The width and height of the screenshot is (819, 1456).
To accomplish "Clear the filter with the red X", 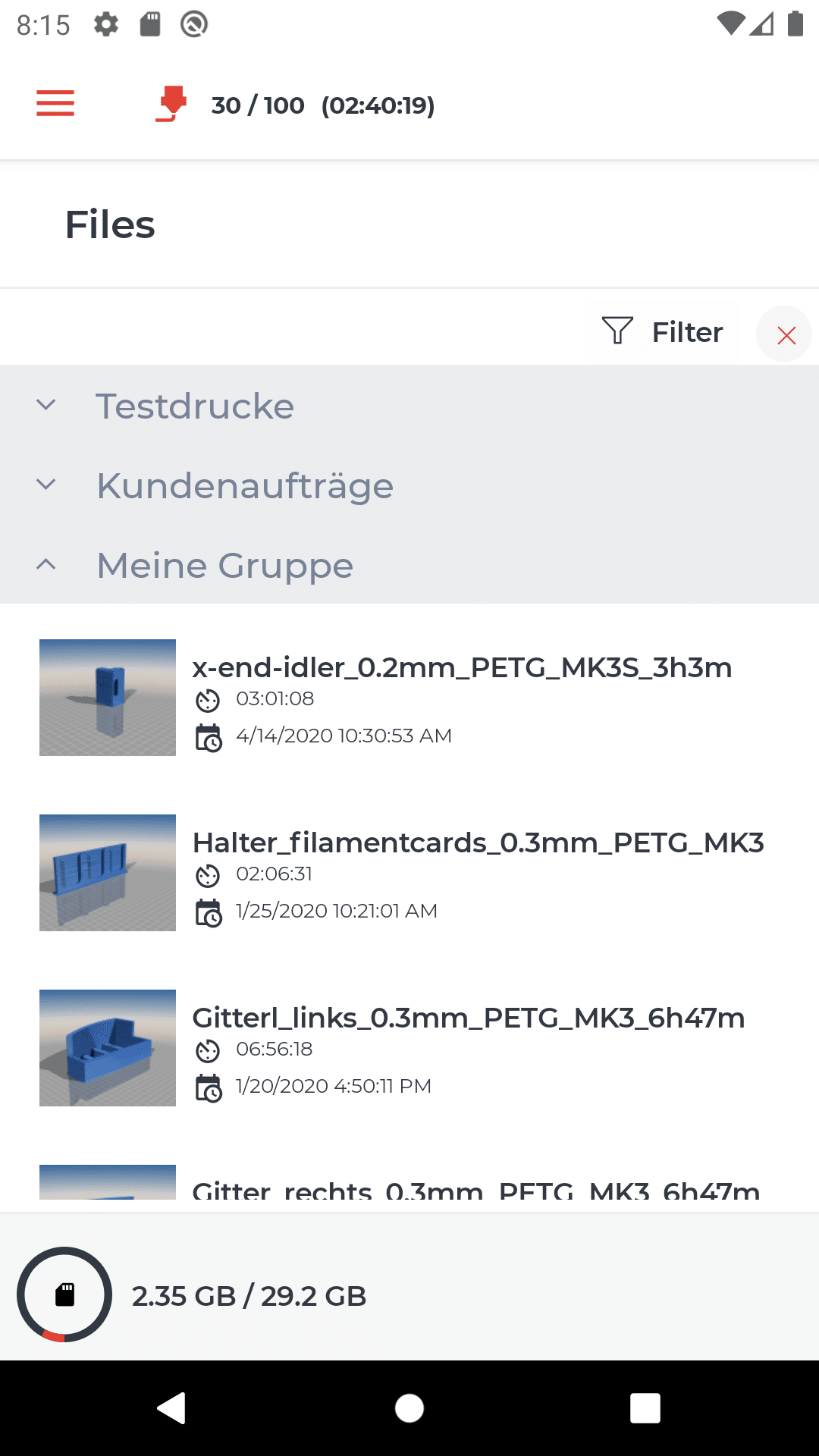I will (785, 334).
